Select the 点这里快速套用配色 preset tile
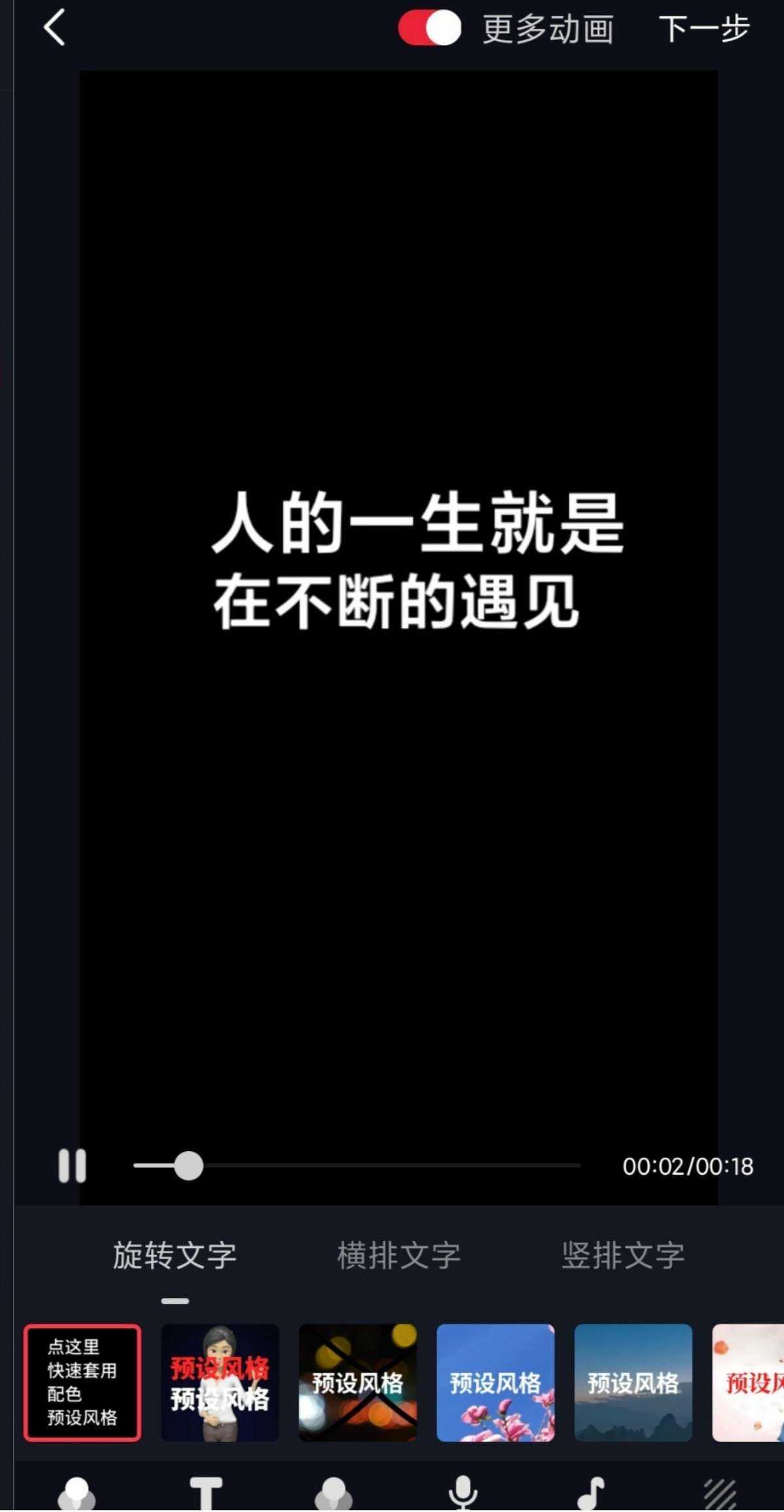This screenshot has width=784, height=1512. point(82,1382)
